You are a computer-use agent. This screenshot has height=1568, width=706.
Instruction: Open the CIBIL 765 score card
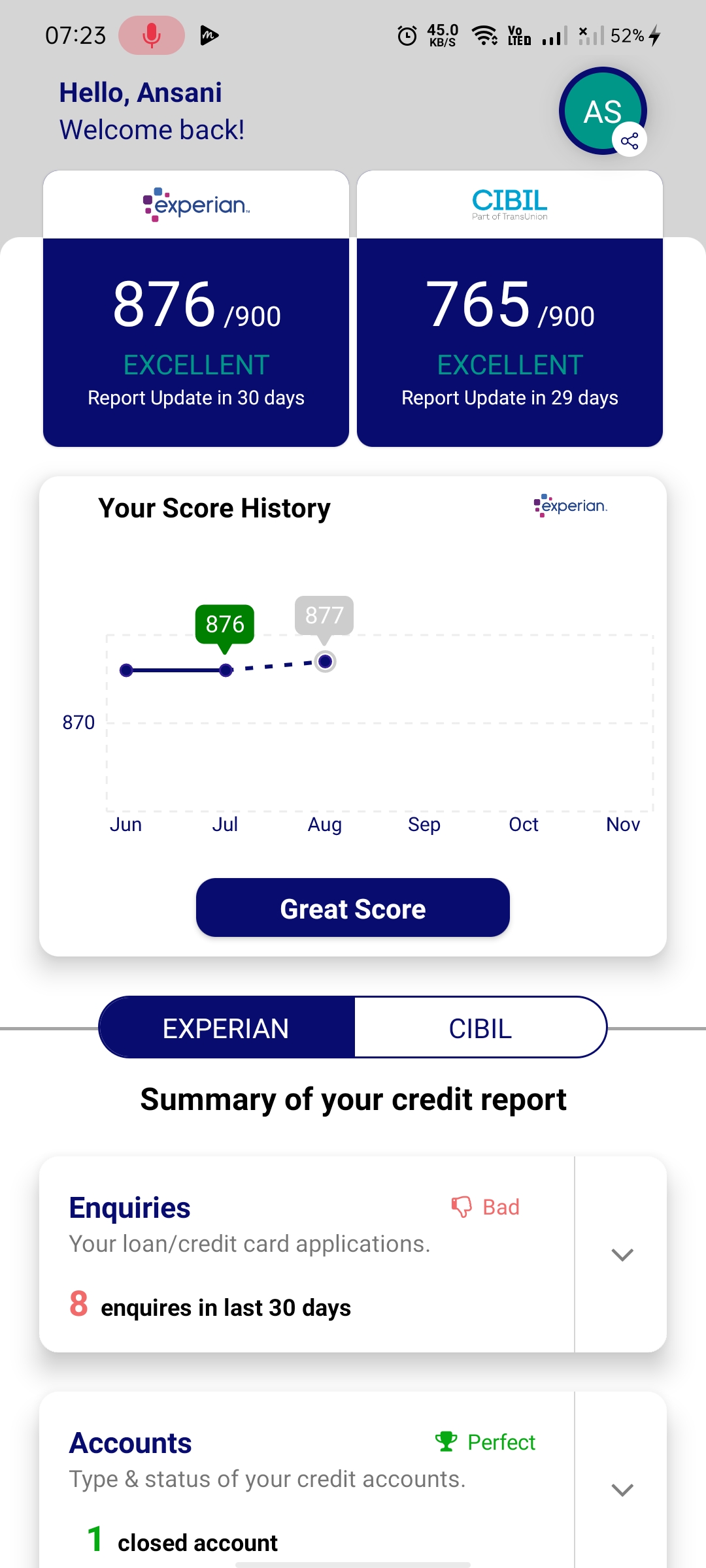coord(510,309)
